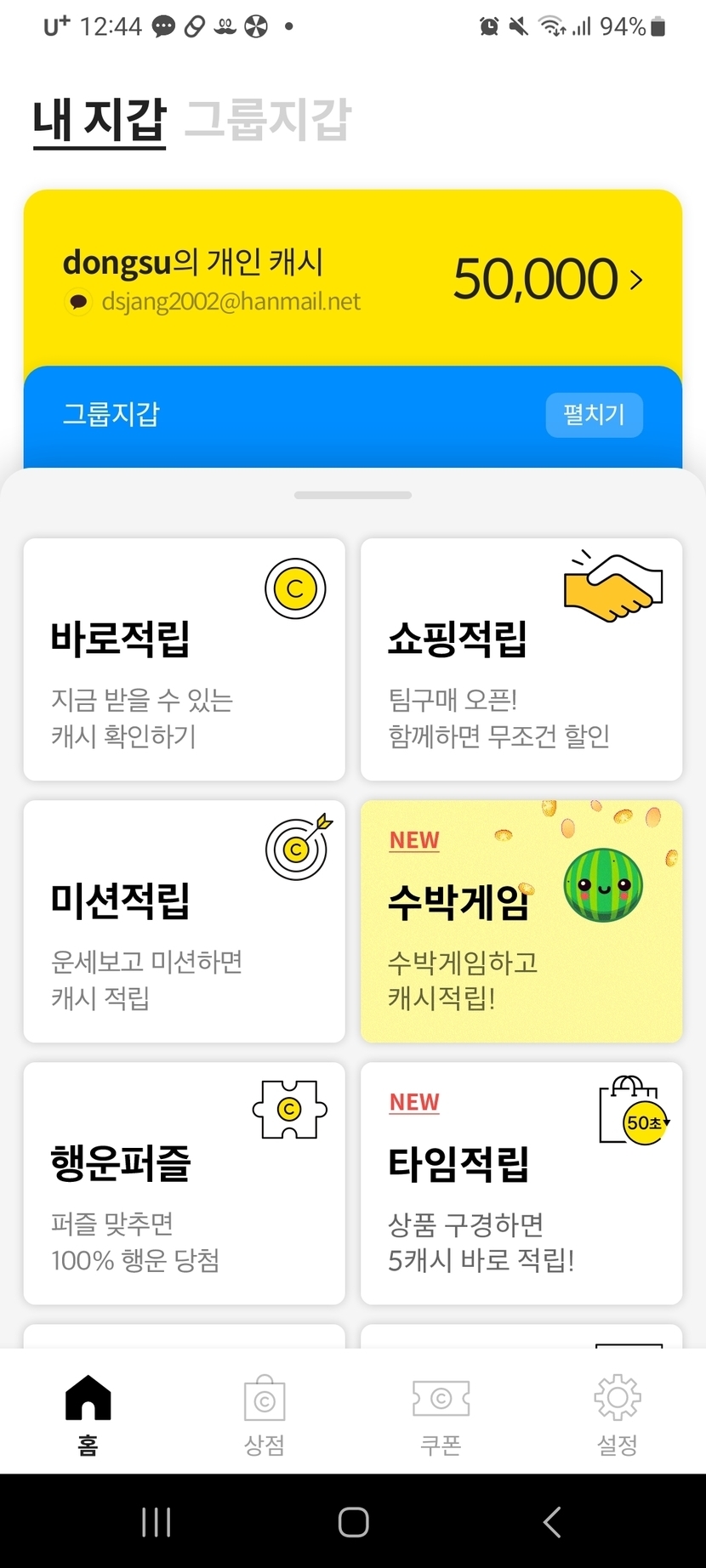706x1568 pixels.
Task: Switch to the 그룹지갑 top tab
Action: 267,119
